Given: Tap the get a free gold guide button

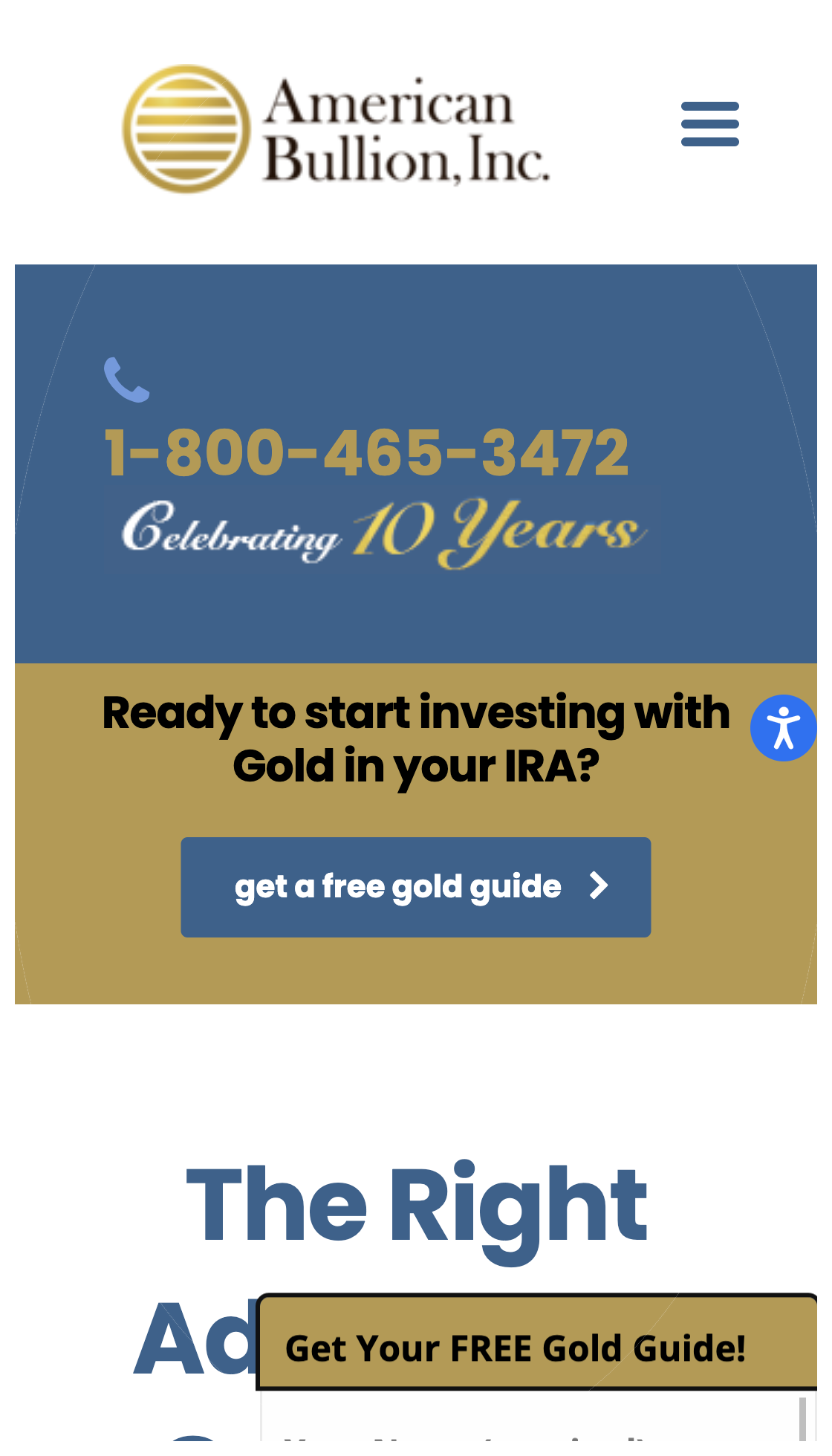Looking at the screenshot, I should coord(415,887).
